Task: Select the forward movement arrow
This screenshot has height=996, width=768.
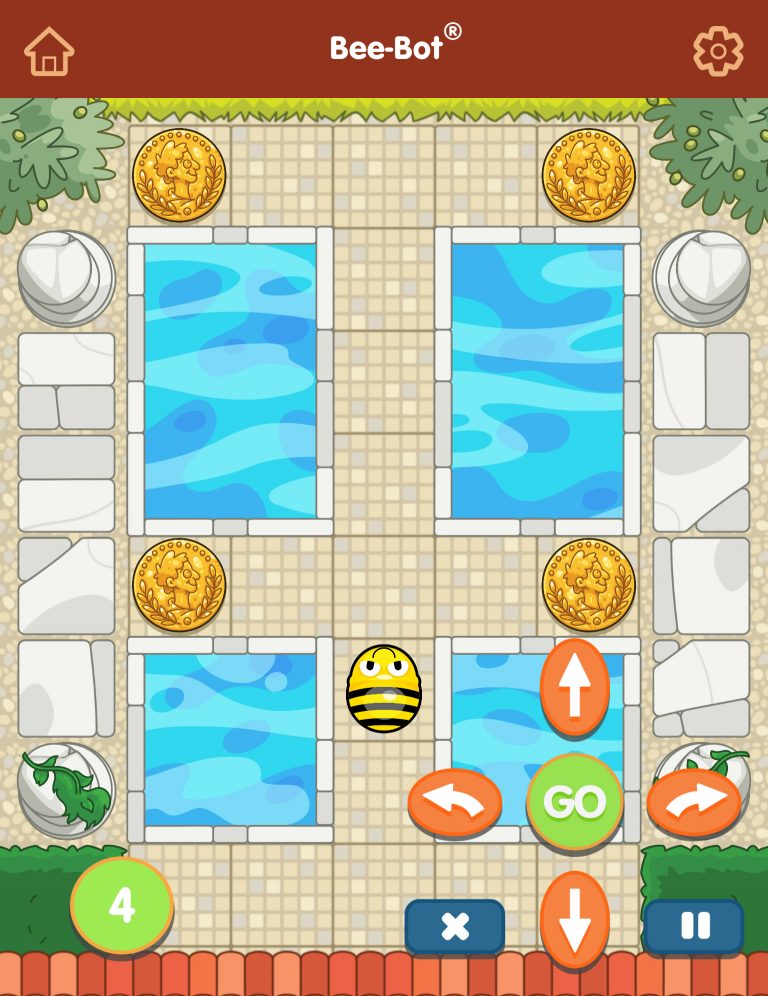Action: (x=575, y=685)
